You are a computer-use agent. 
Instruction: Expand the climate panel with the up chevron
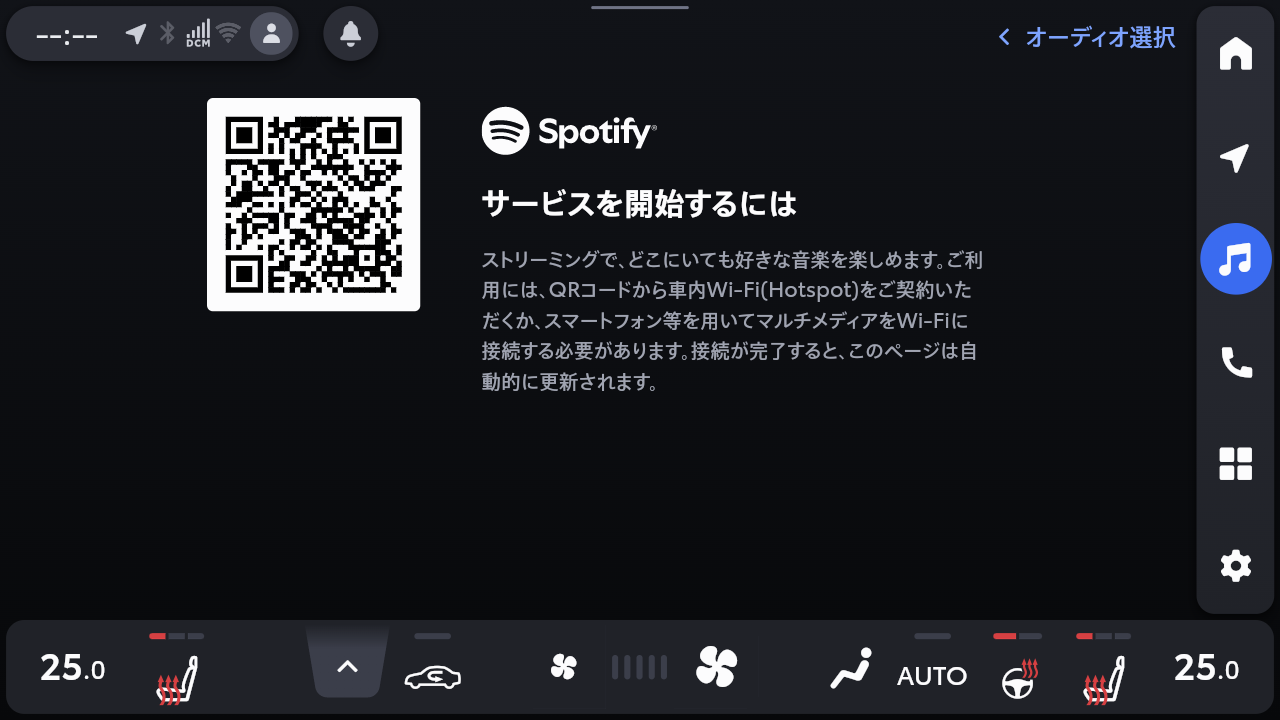click(347, 666)
